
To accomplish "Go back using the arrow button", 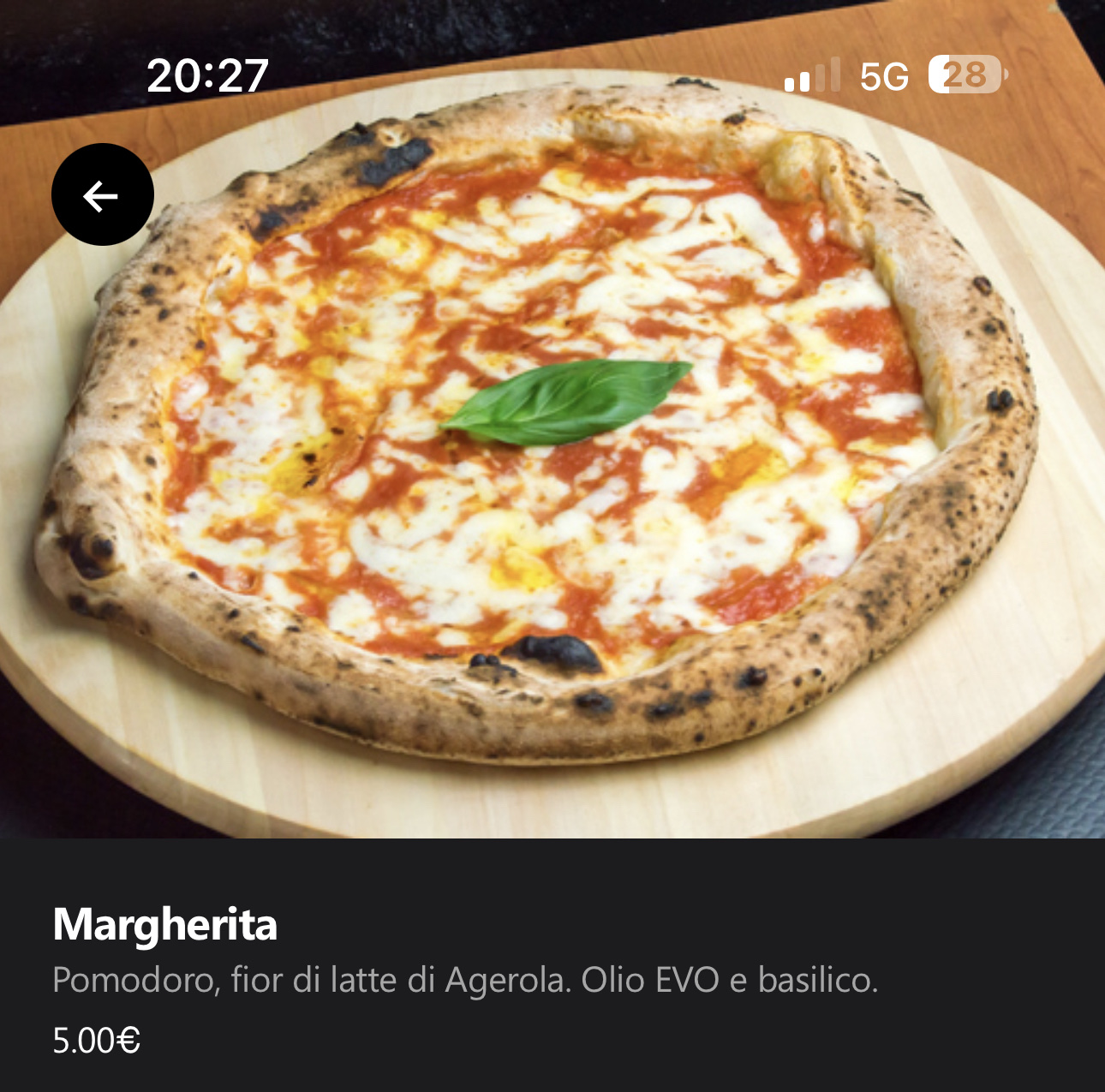I will click(102, 195).
